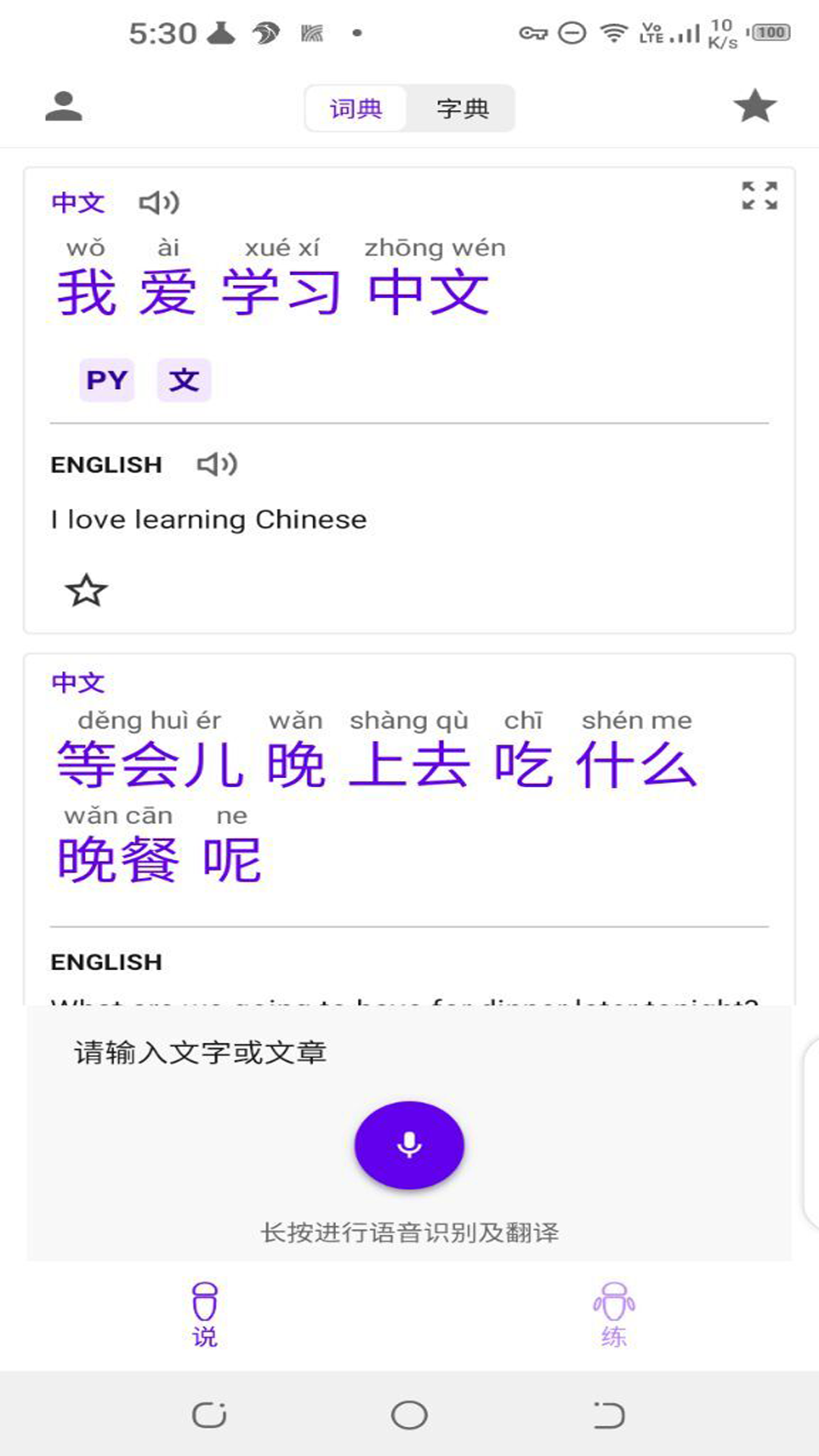
Task: Favorite the I love learning Chinese card
Action: (86, 590)
